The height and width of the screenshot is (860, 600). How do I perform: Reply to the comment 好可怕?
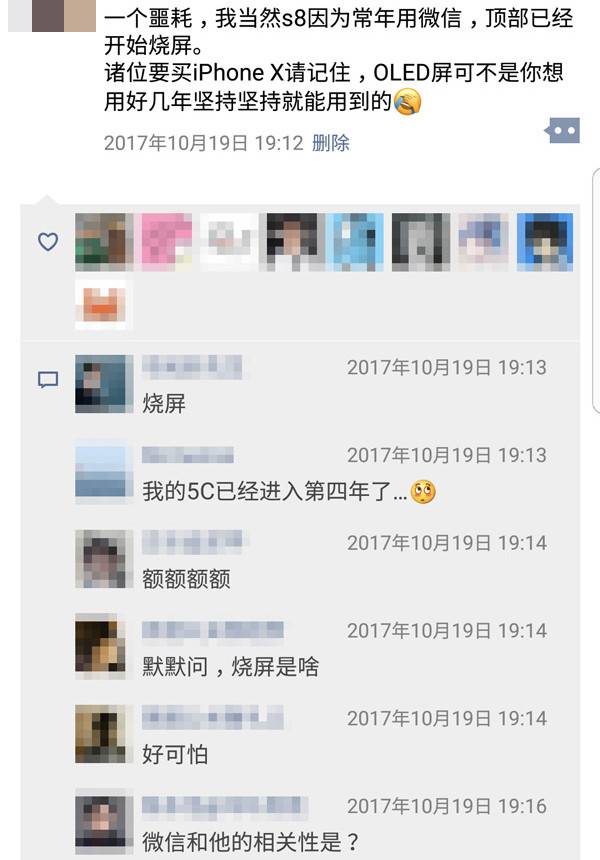[176, 754]
